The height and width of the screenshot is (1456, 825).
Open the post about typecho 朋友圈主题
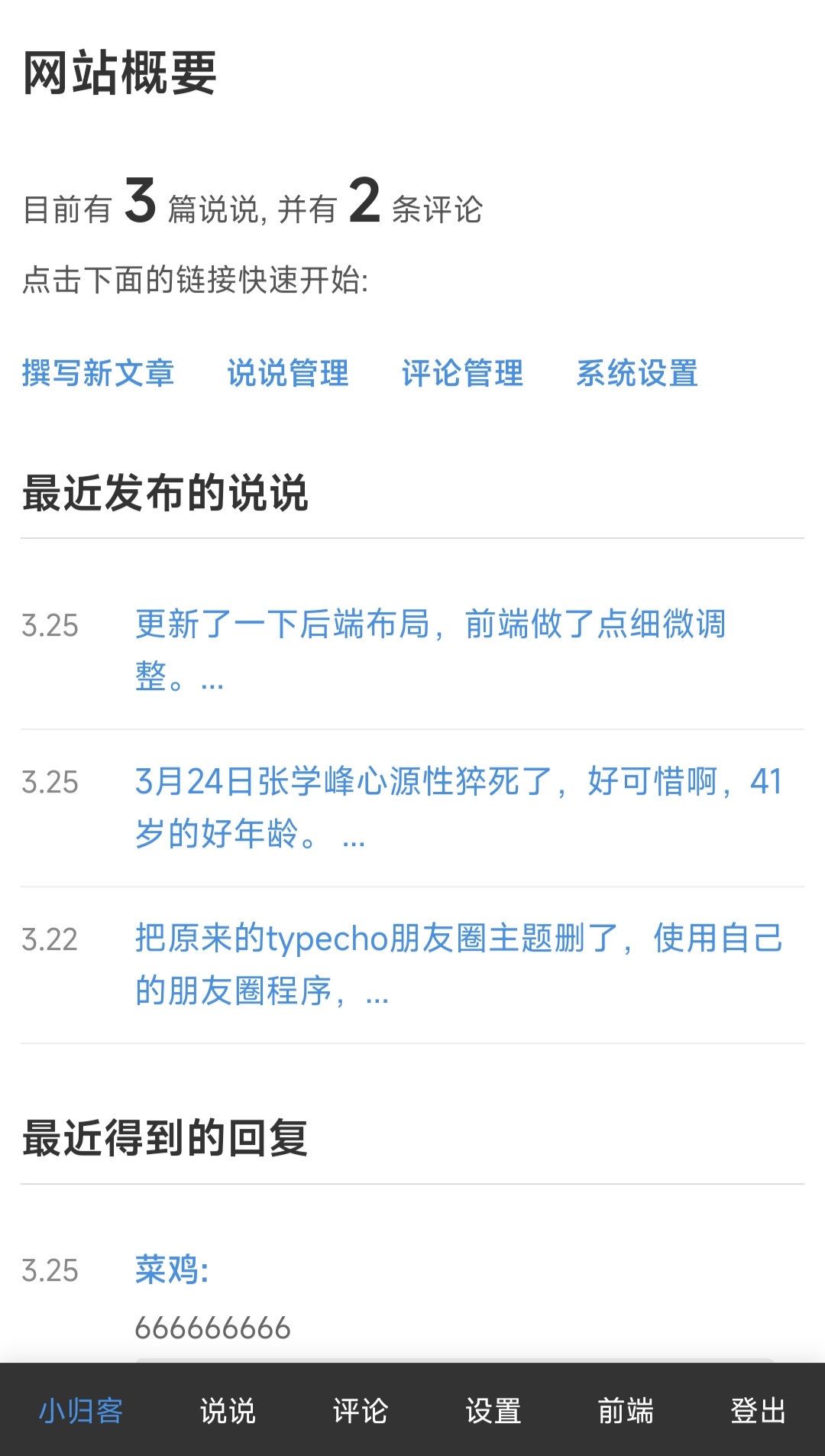[x=458, y=942]
